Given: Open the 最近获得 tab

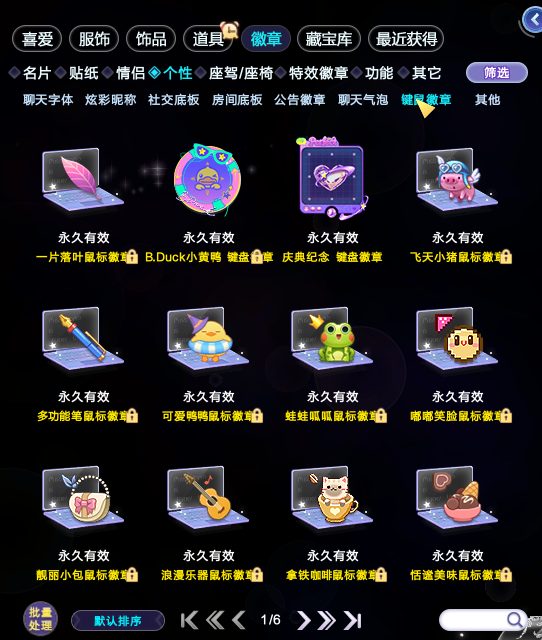Looking at the screenshot, I should pos(406,39).
